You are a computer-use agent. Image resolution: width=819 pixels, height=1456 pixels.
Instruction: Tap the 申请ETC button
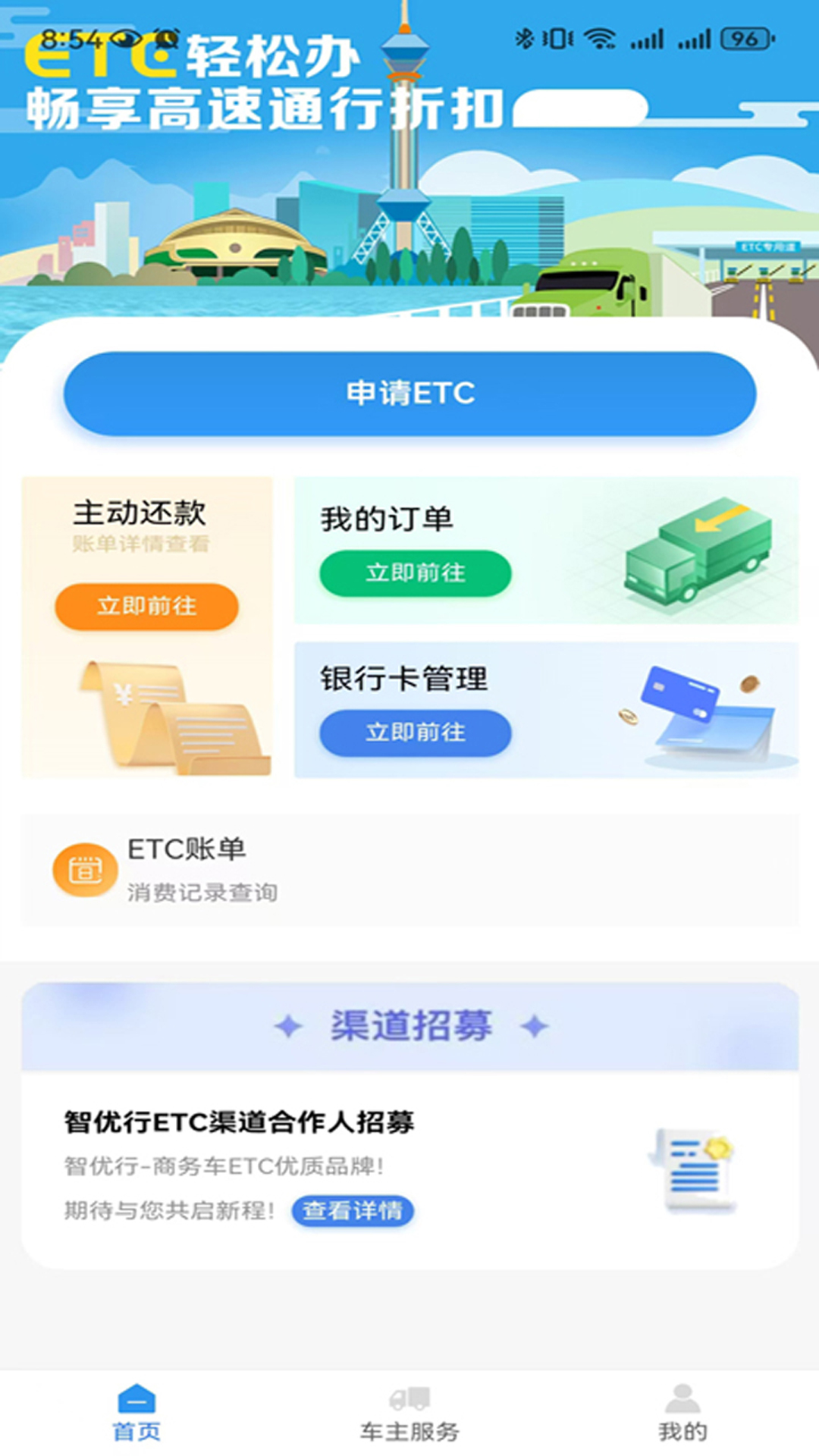coord(409,393)
